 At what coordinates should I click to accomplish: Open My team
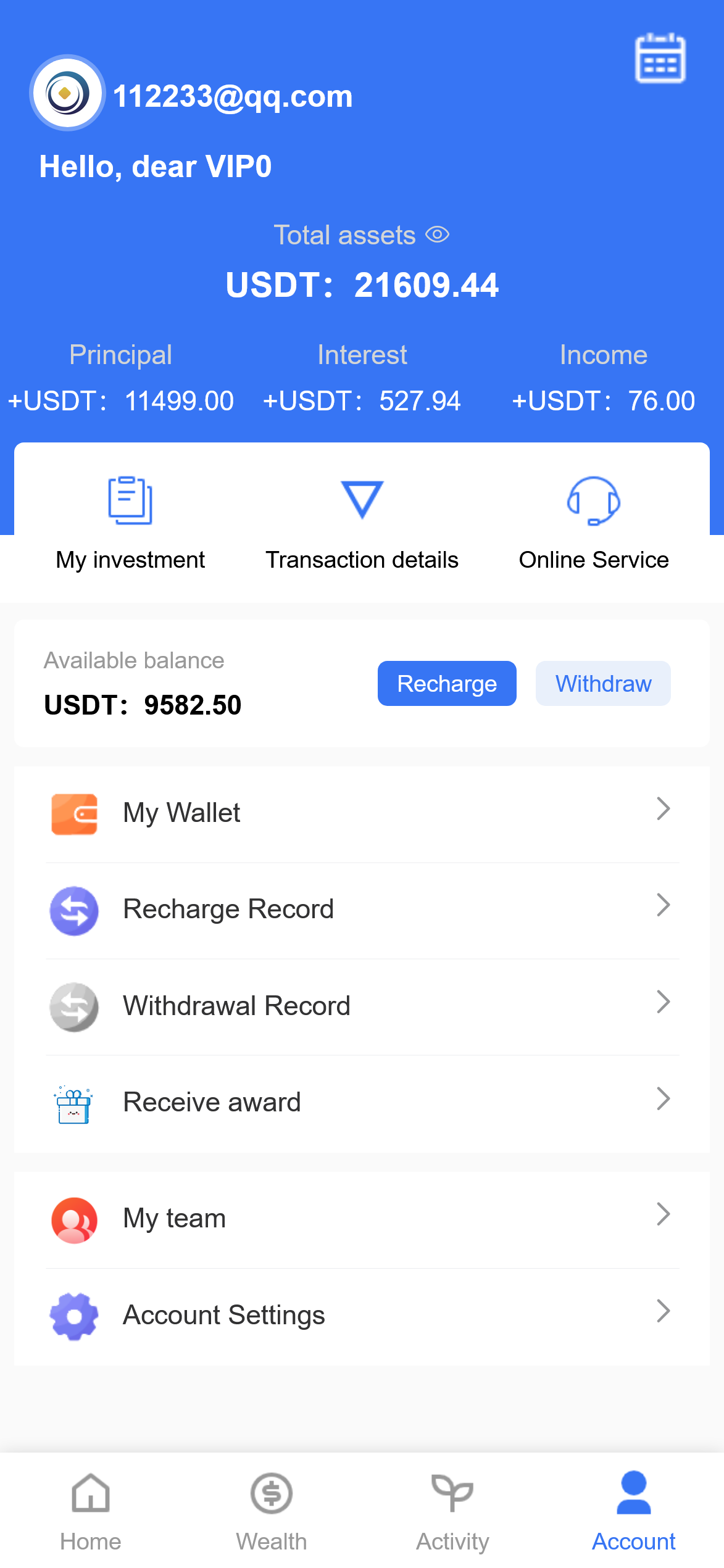[362, 1219]
